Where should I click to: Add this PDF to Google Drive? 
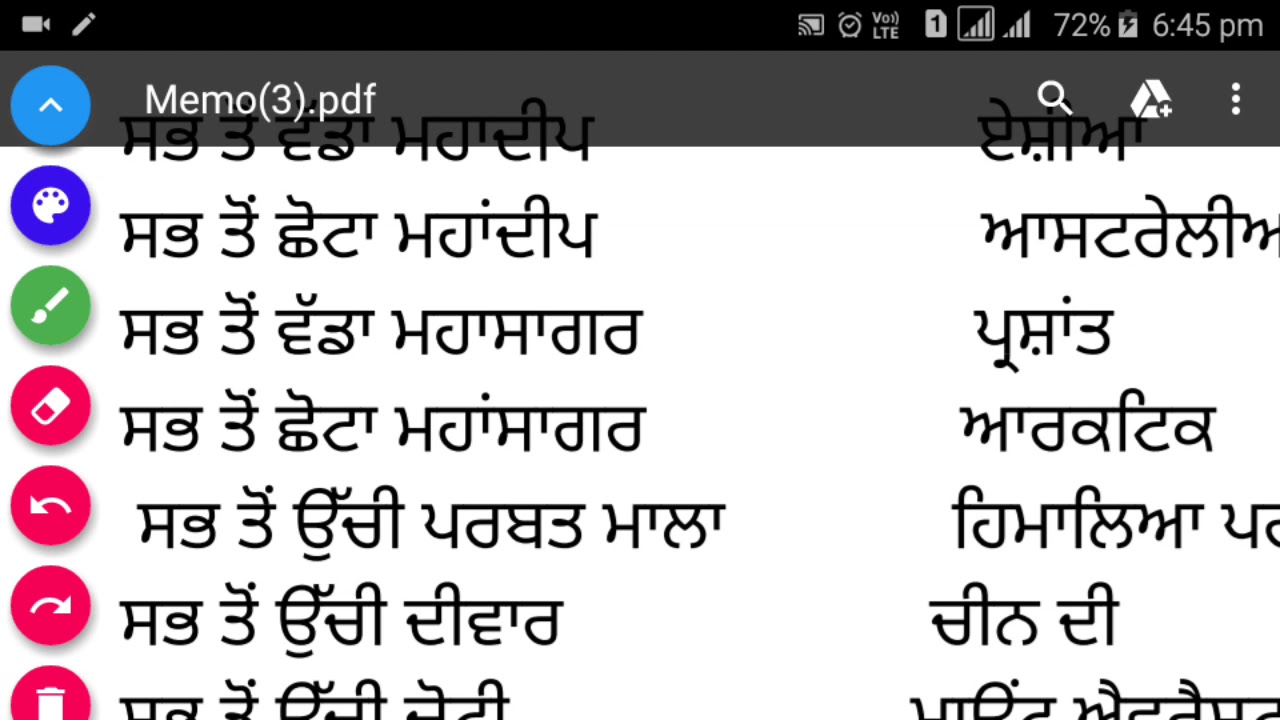pyautogui.click(x=1150, y=98)
